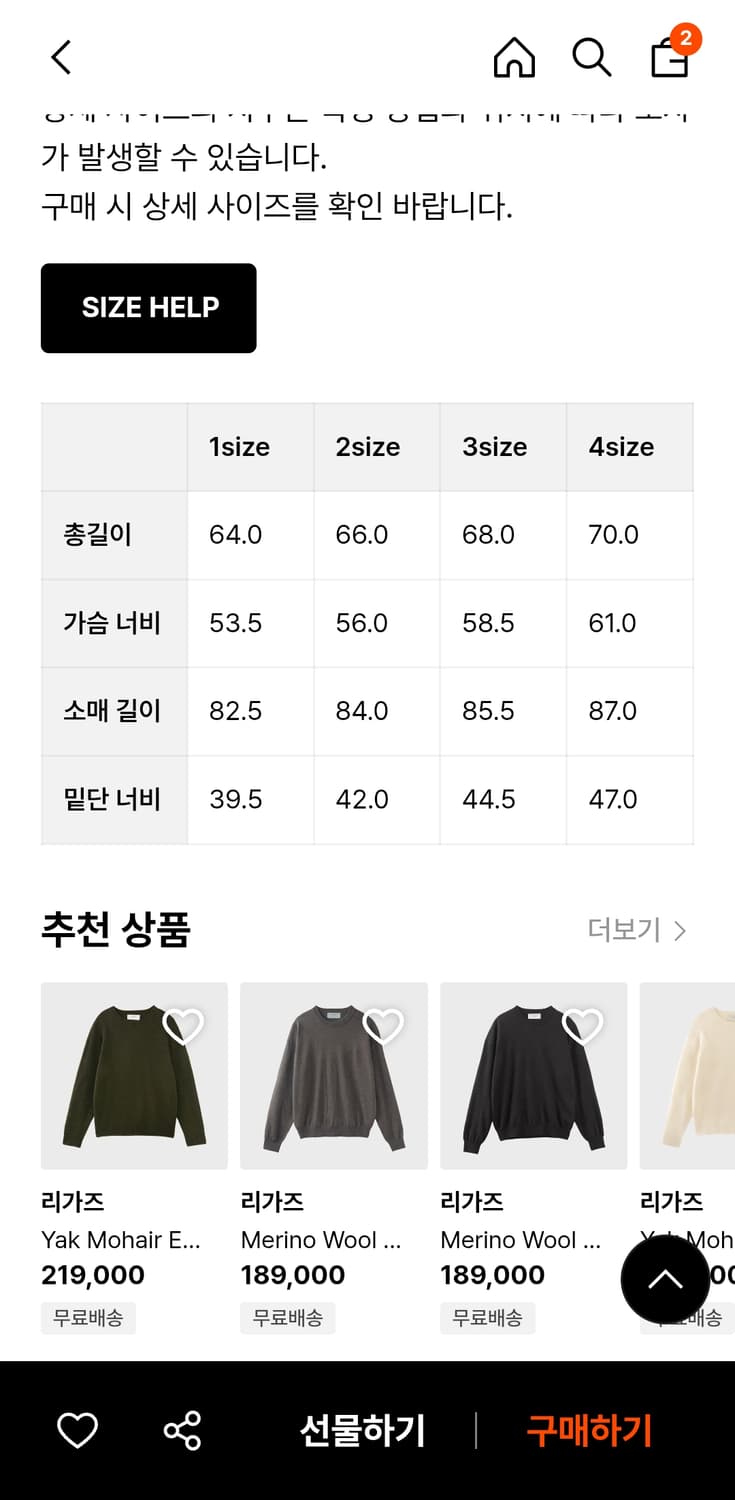Favorite the gray Merino Wool sweater
Screen dimensions: 735x1500
(x=383, y=1026)
